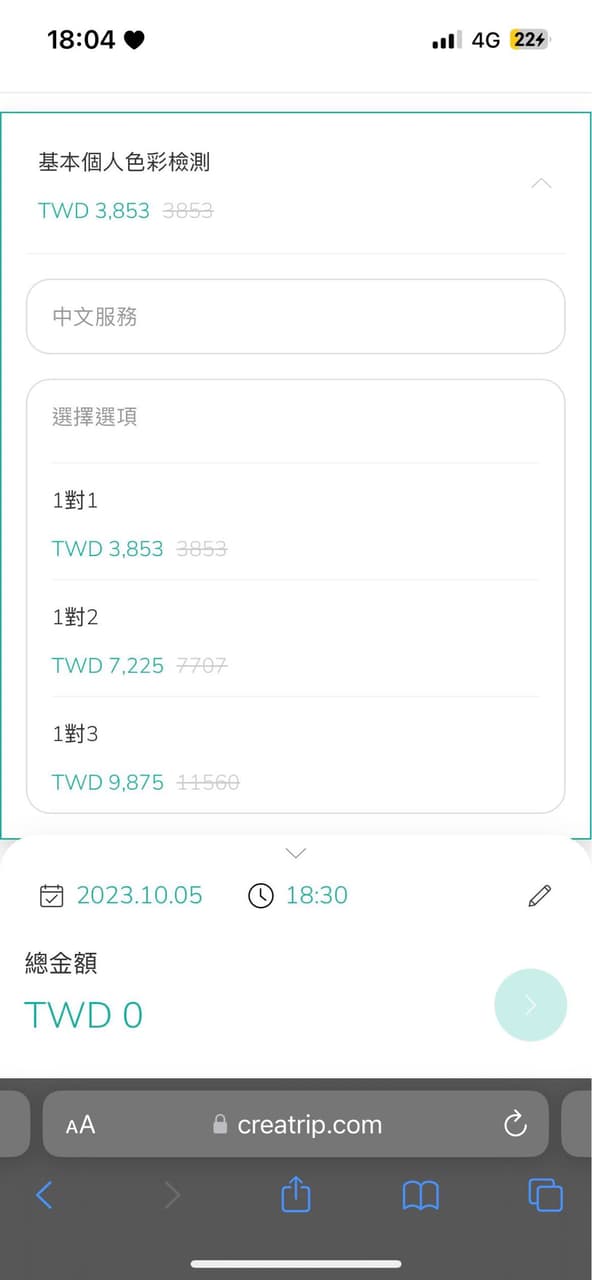Go back to the previous page
592x1280 pixels.
pyautogui.click(x=44, y=1194)
